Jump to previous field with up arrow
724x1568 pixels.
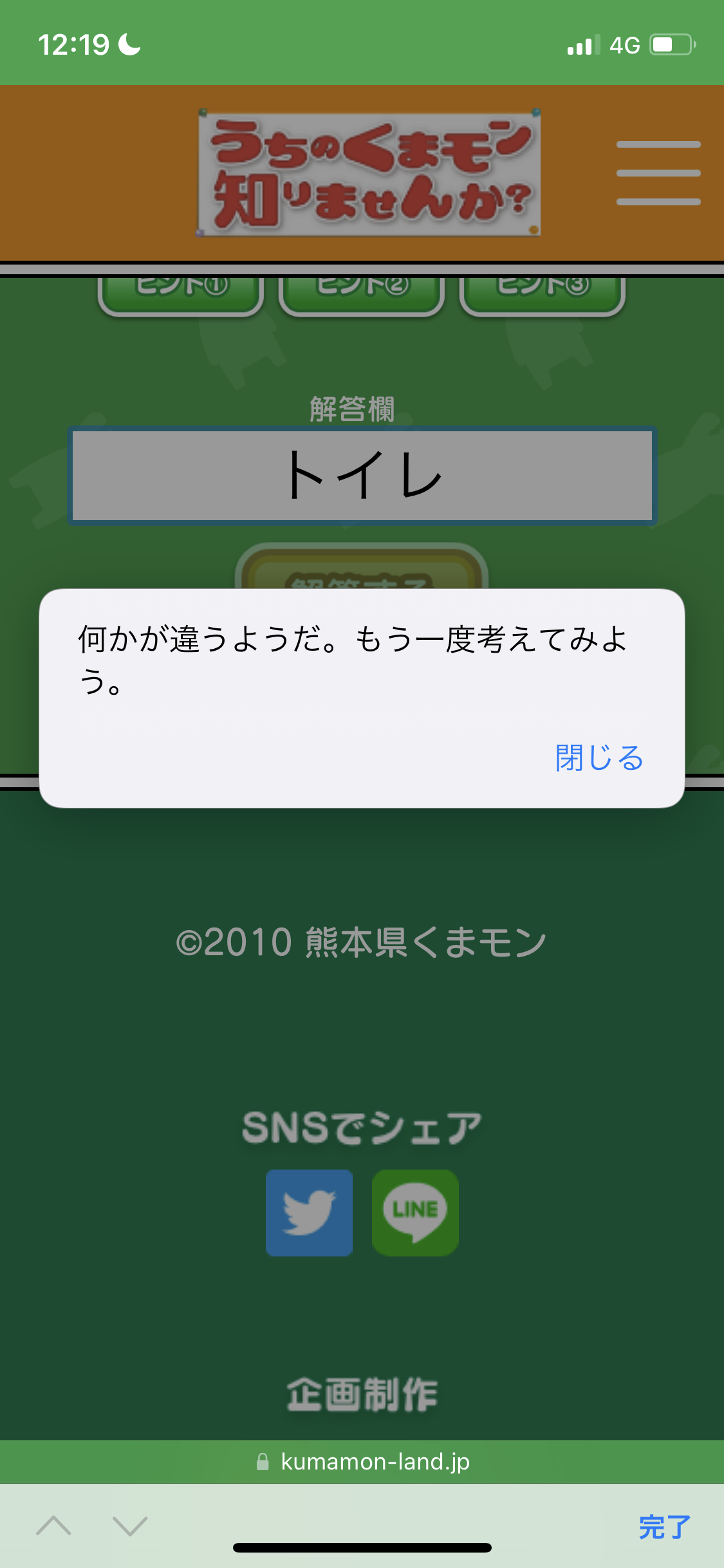(x=54, y=1526)
